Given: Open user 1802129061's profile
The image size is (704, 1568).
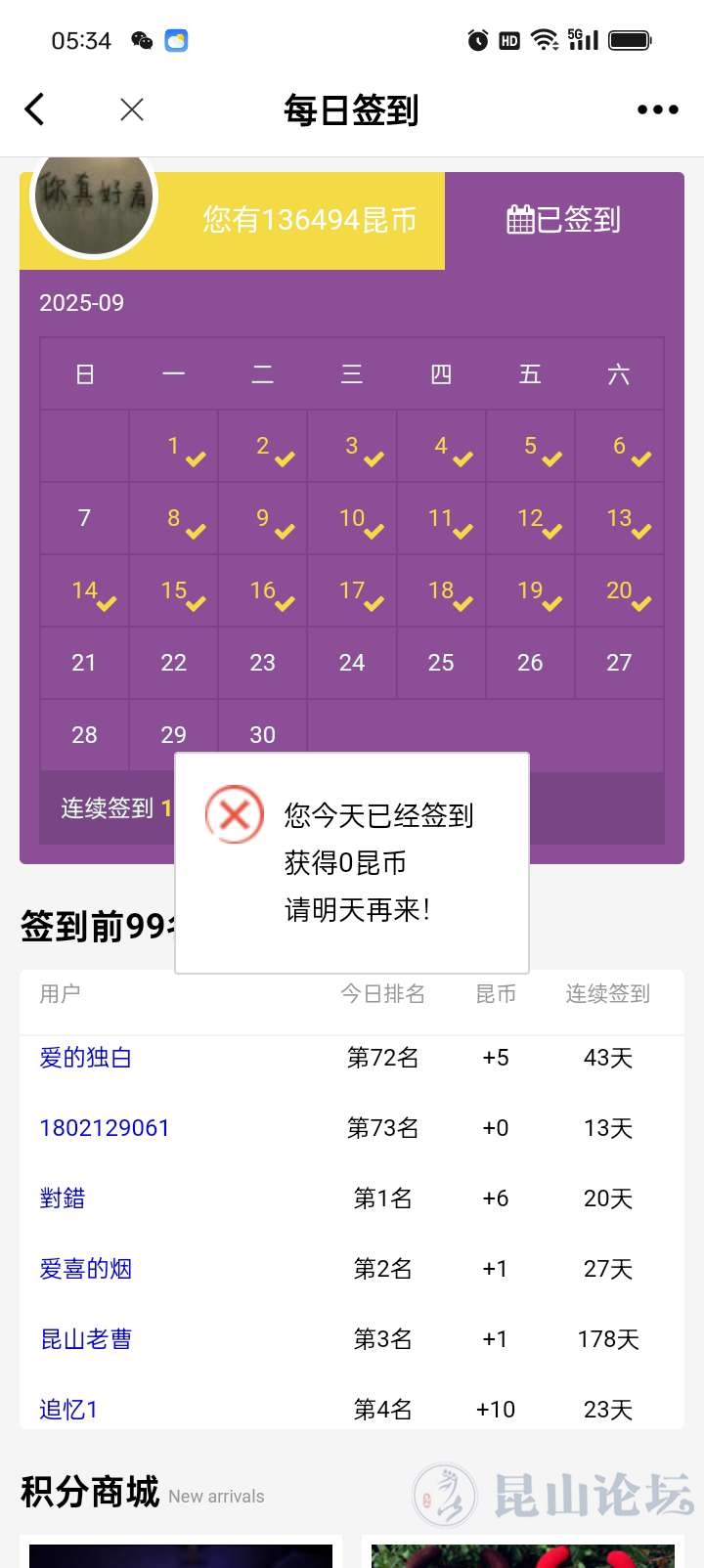Looking at the screenshot, I should click(x=105, y=1128).
